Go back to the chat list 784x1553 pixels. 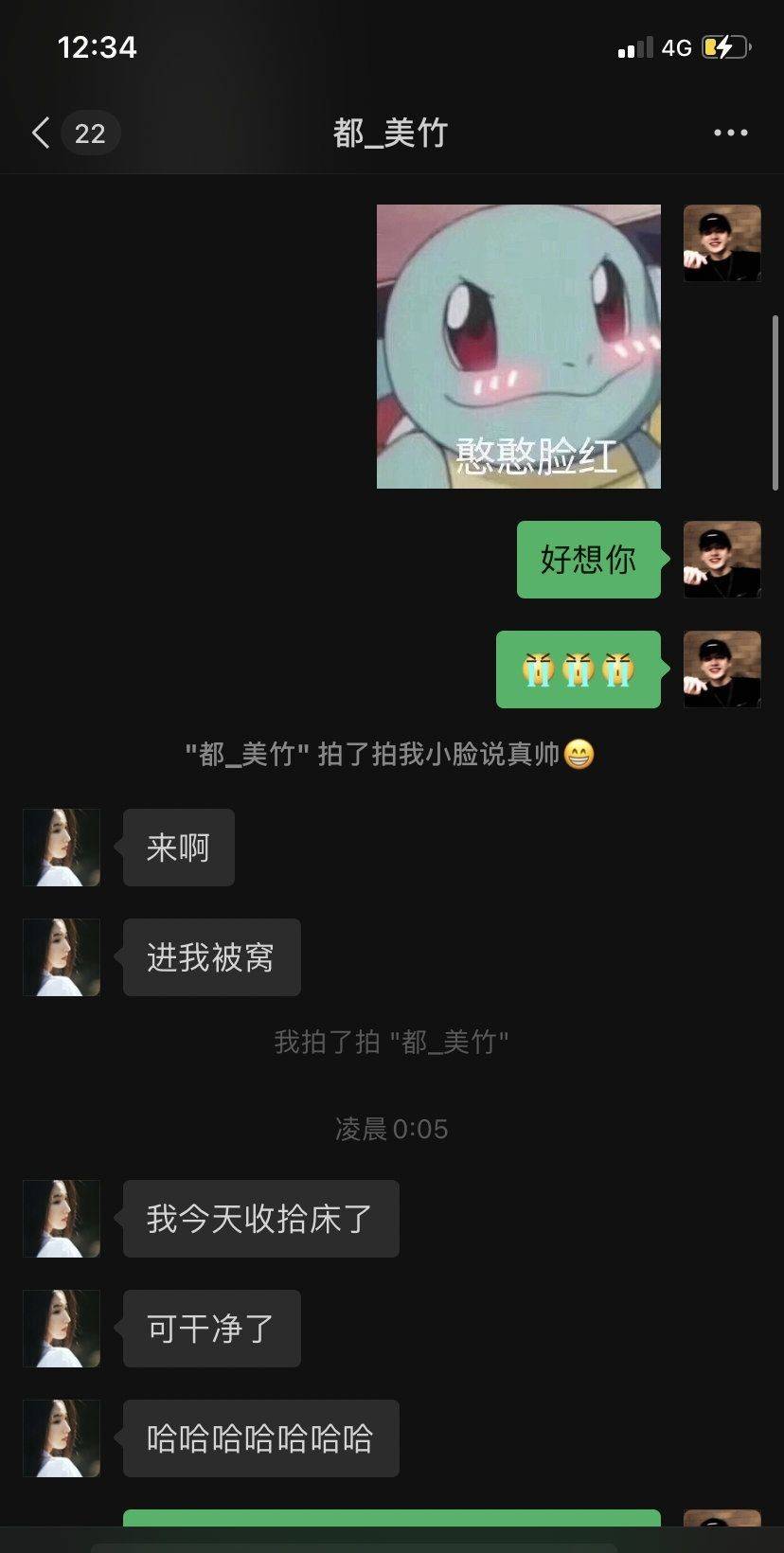pos(42,133)
